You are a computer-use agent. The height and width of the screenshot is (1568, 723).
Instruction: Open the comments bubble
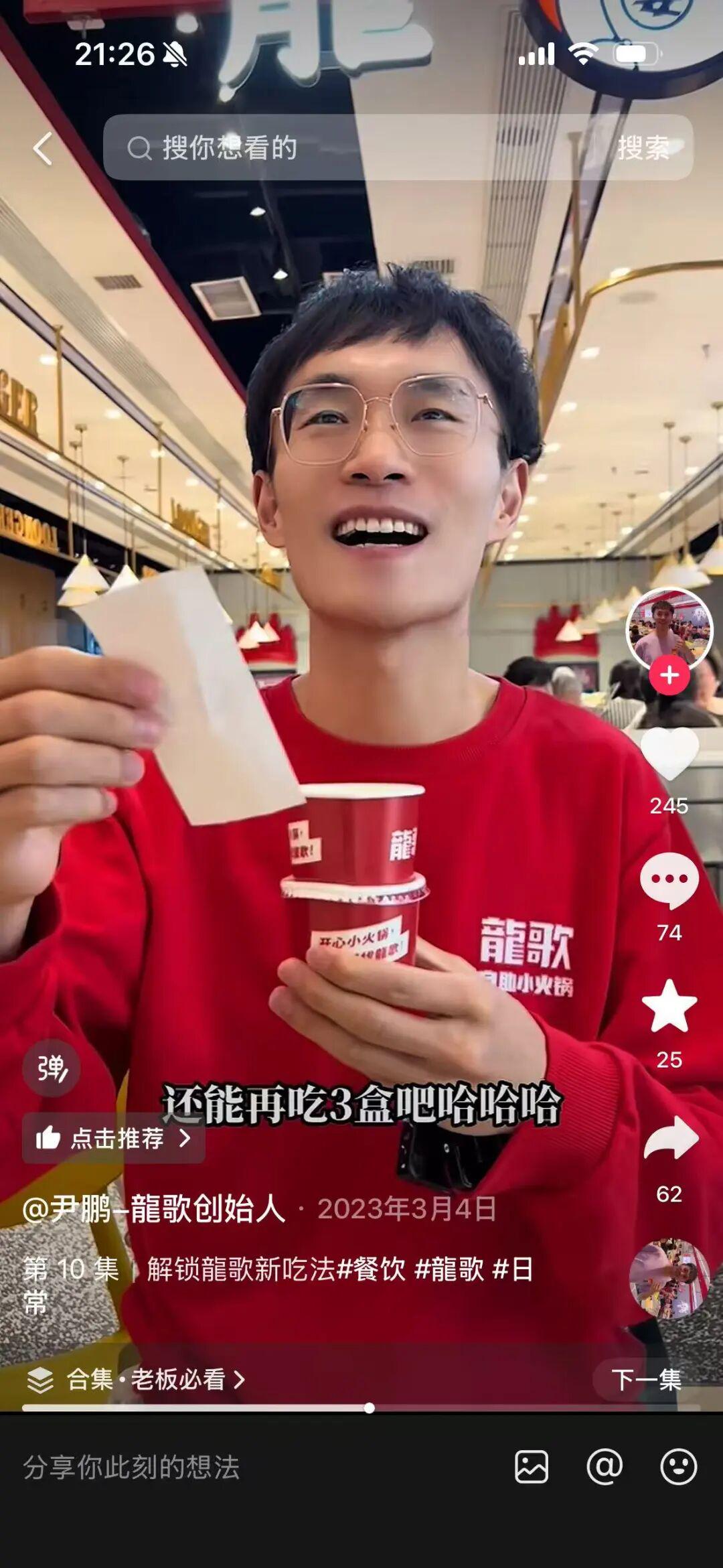point(669,880)
